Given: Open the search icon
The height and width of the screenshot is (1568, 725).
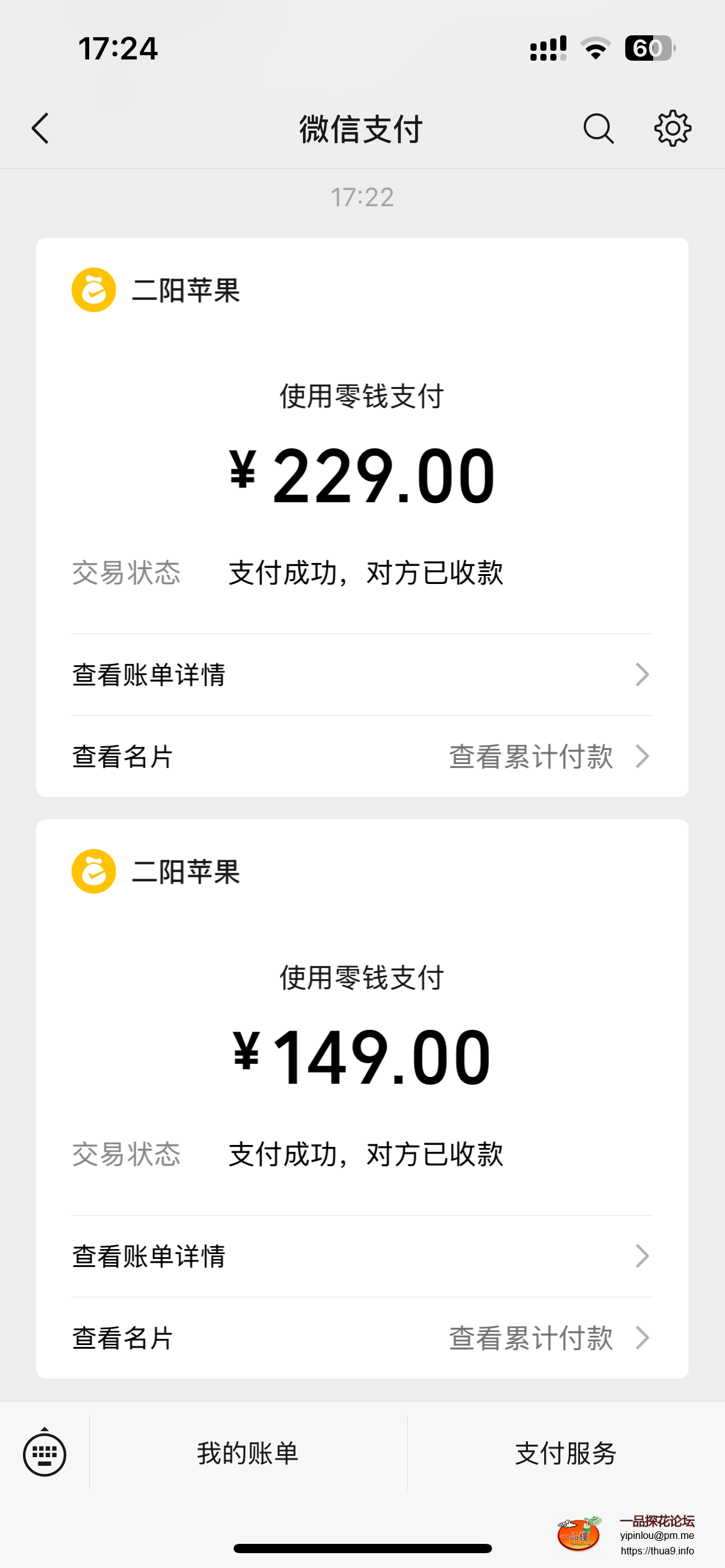Looking at the screenshot, I should point(598,129).
